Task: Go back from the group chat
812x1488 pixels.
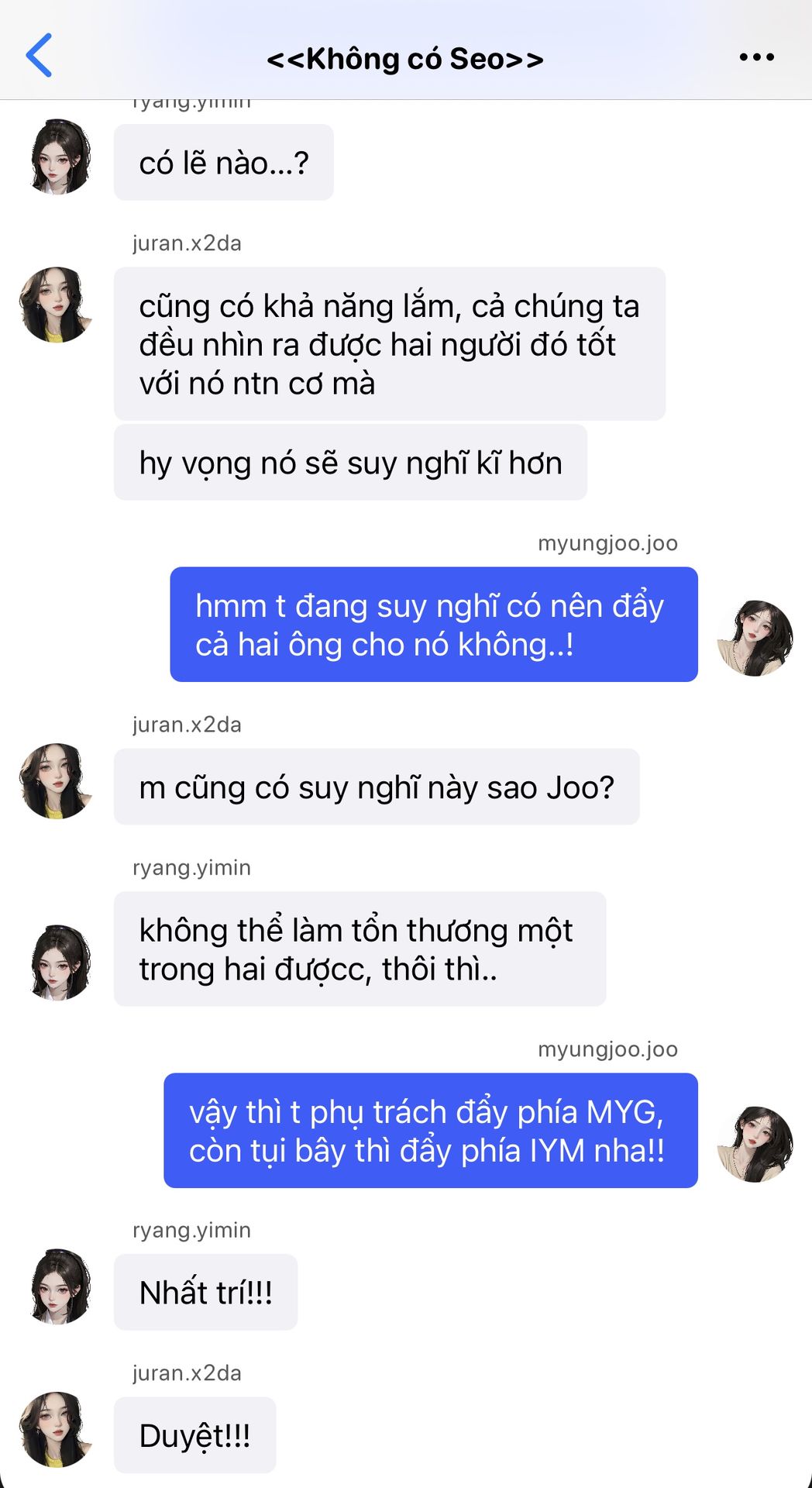Action: tap(39, 56)
